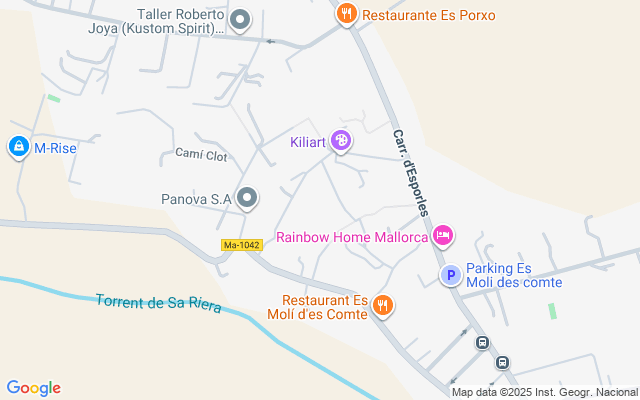This screenshot has width=640, height=400.
Task: Tap the Parking Es Molí des comte marker
Action: [x=451, y=275]
